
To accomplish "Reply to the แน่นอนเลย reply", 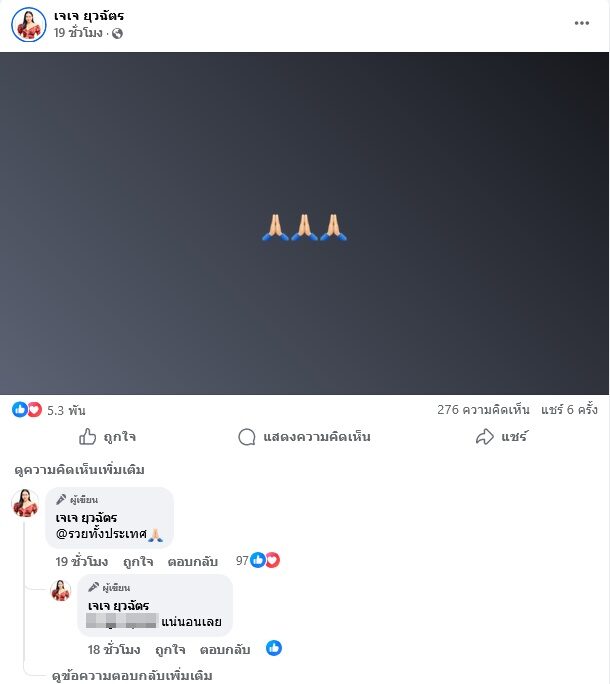I will click(220, 649).
